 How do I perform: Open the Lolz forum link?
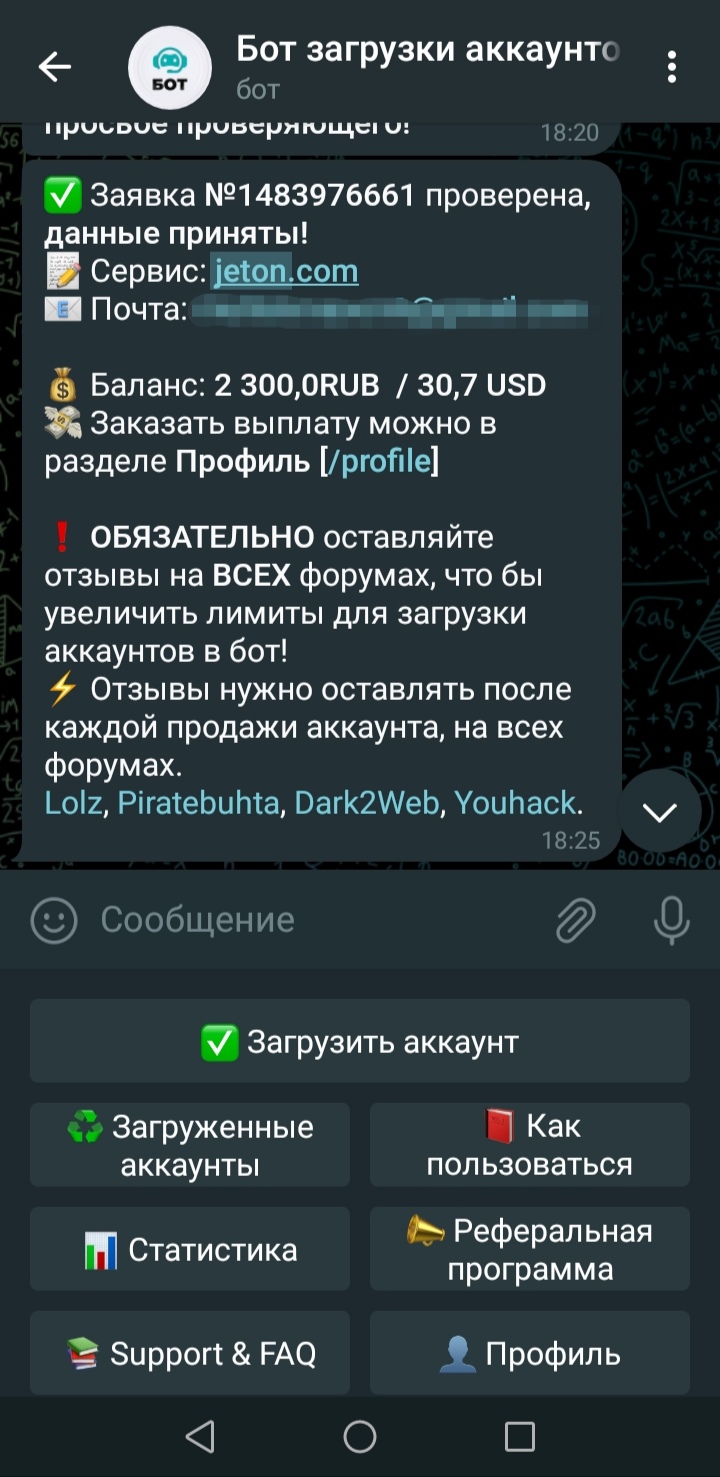[74, 802]
